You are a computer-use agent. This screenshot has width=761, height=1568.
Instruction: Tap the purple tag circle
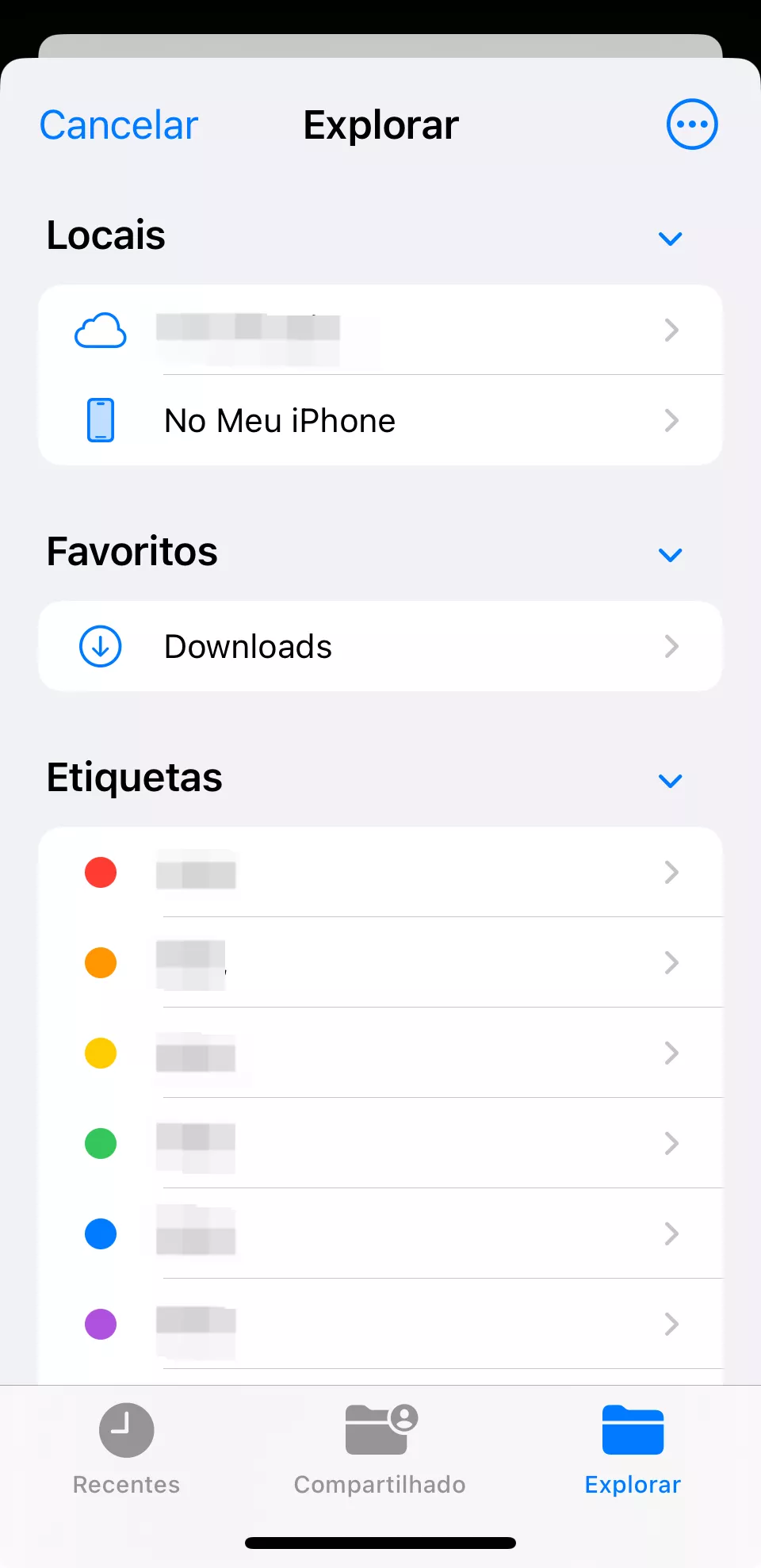(x=101, y=1324)
